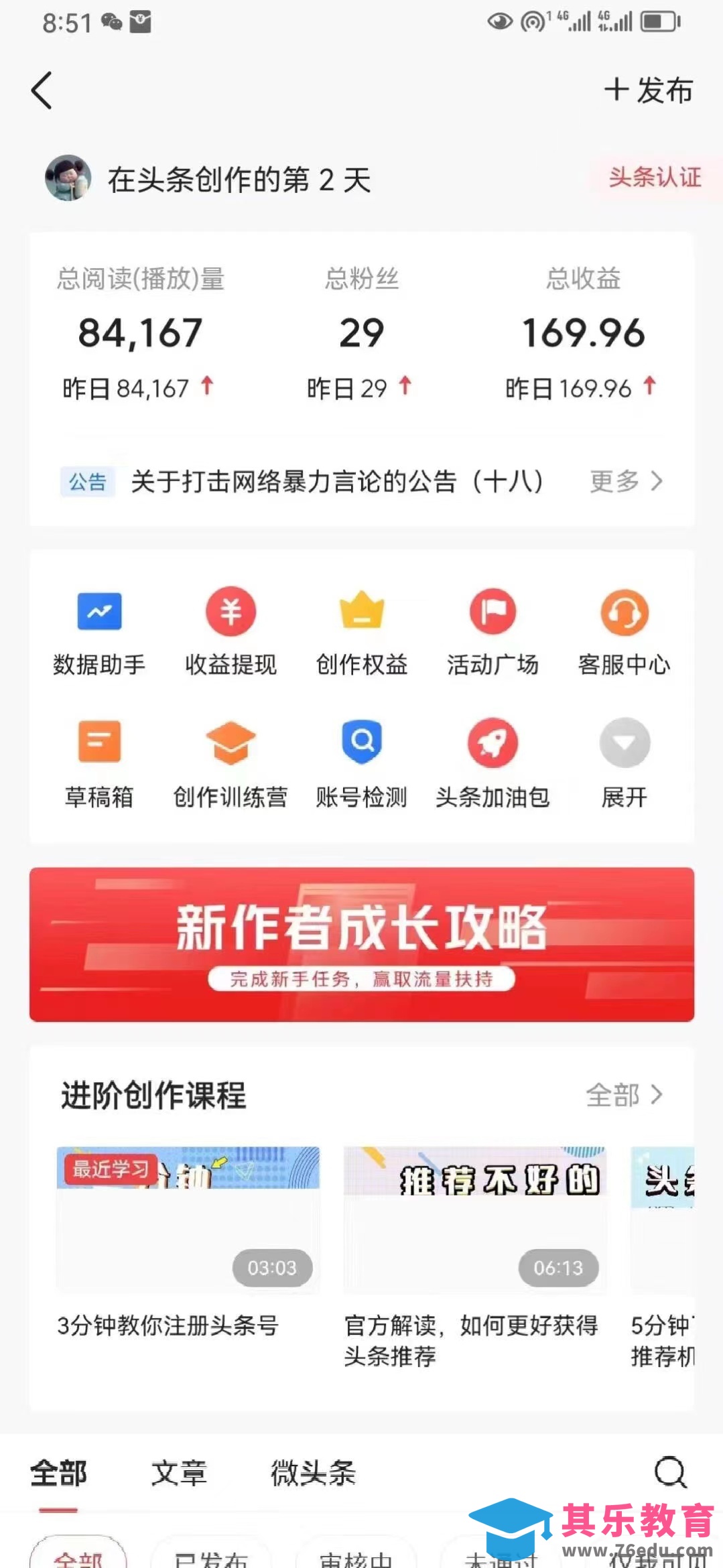Go back using the top-left arrow

click(x=42, y=90)
